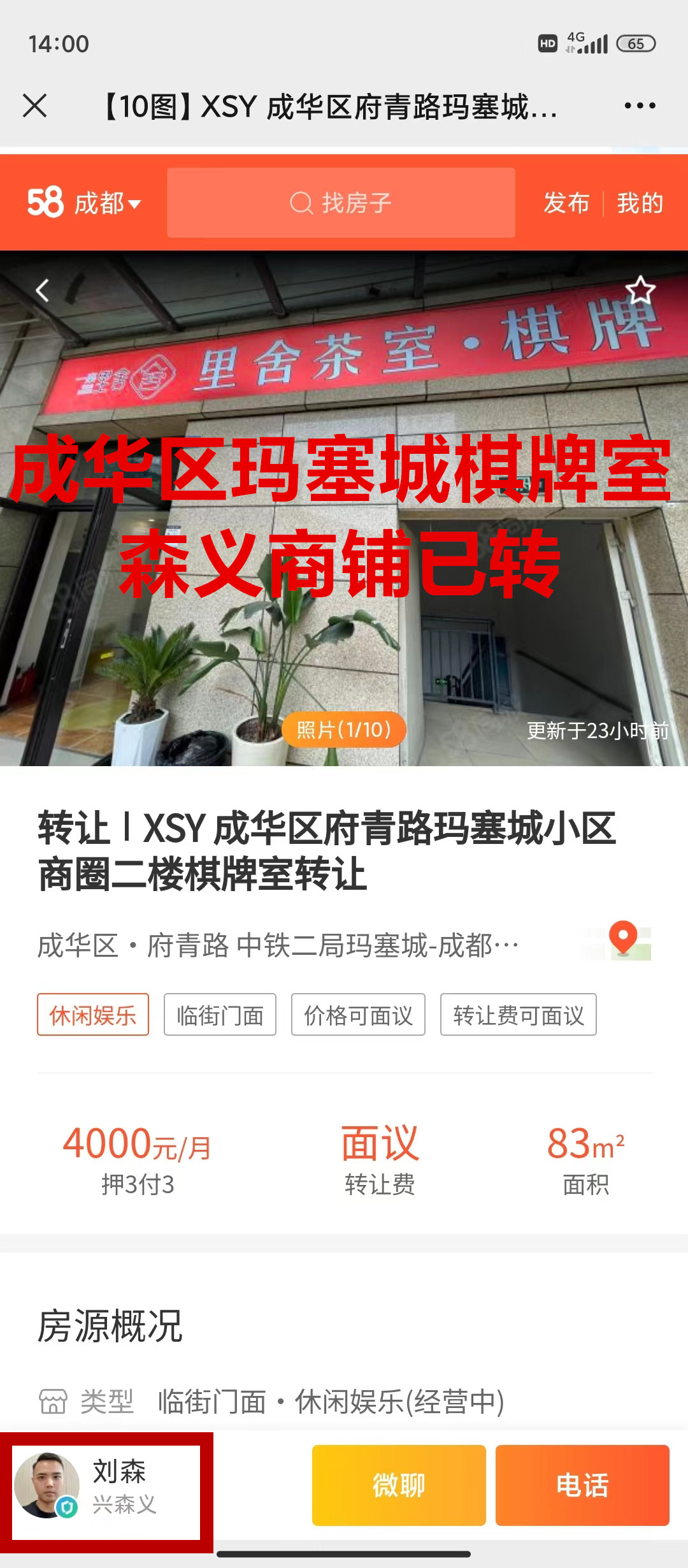Image resolution: width=688 pixels, height=1568 pixels.
Task: Open agent 刘森's profile
Action: (106, 1486)
